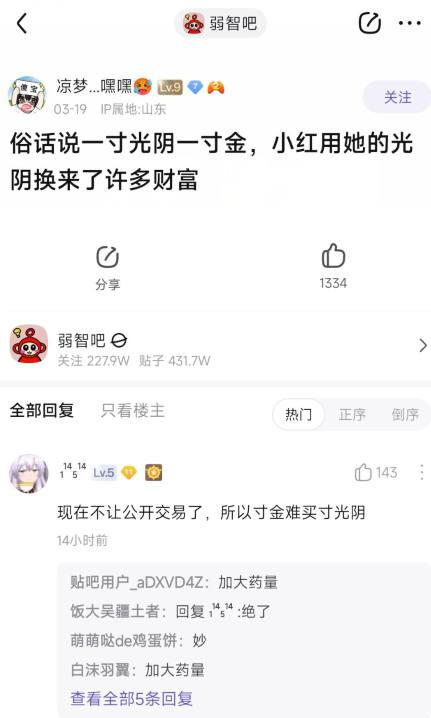The height and width of the screenshot is (718, 431).
Task: Open the 弱智吧 chip in the header
Action: click(x=220, y=23)
